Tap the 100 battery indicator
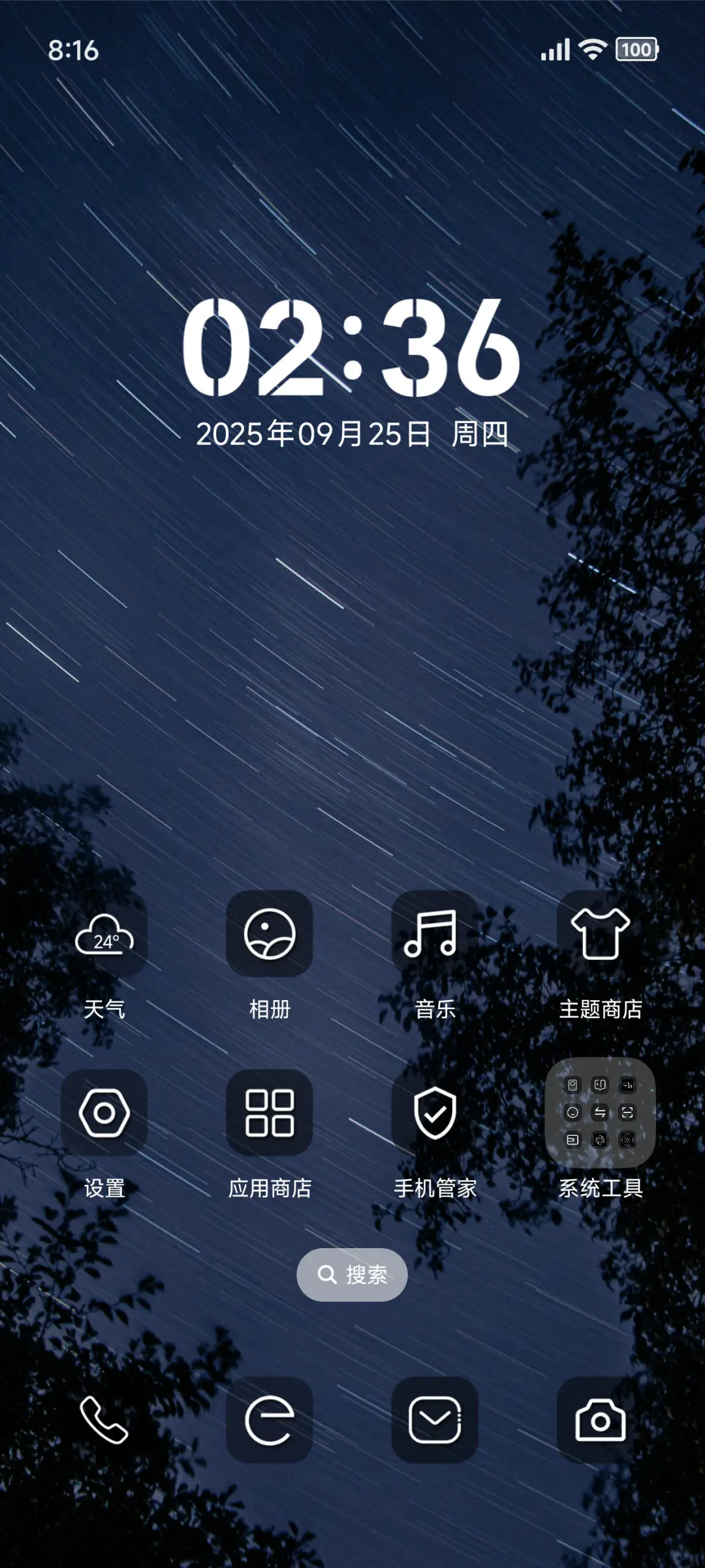 [x=636, y=50]
